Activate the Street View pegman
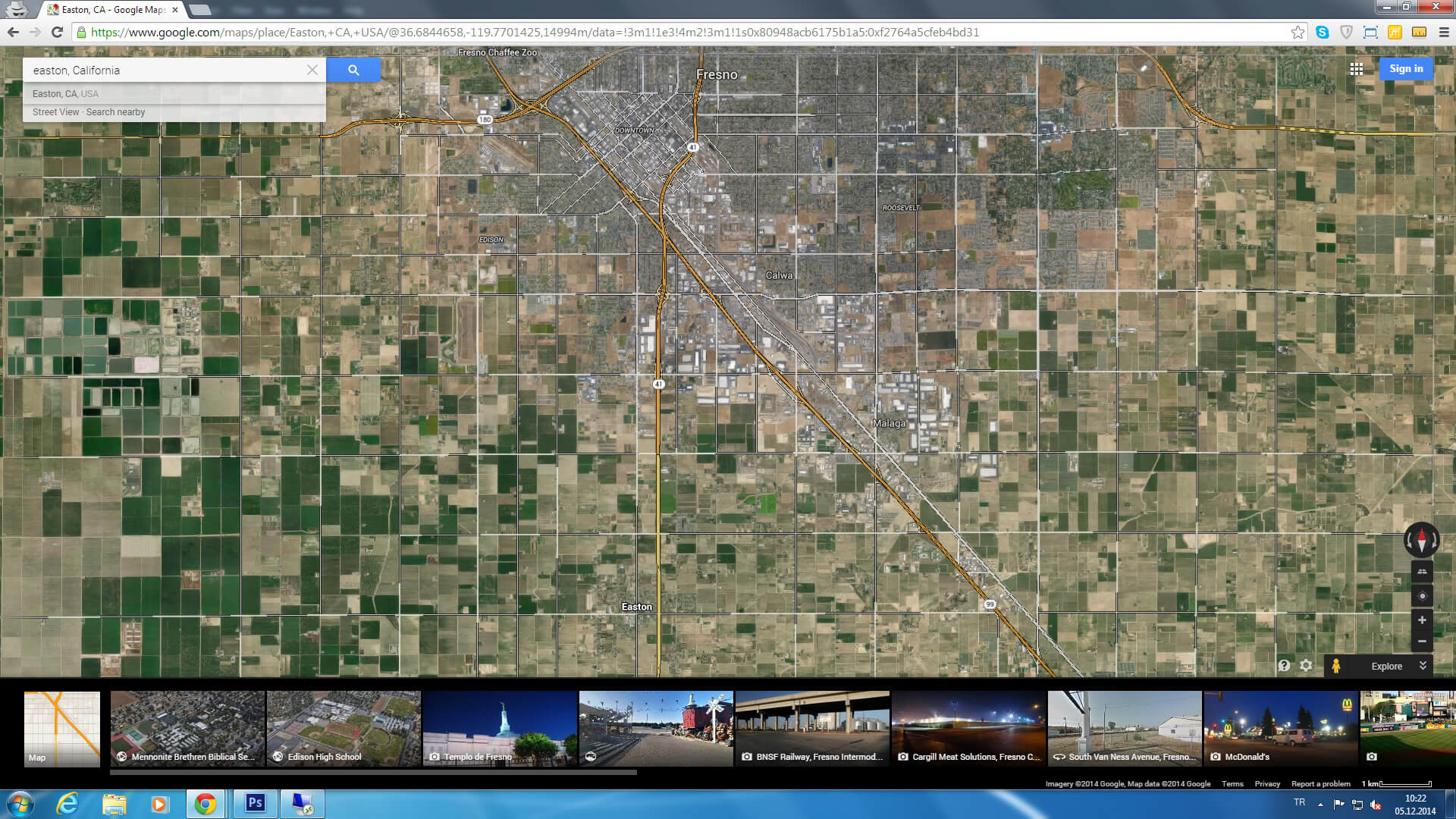Image resolution: width=1456 pixels, height=819 pixels. (1336, 666)
